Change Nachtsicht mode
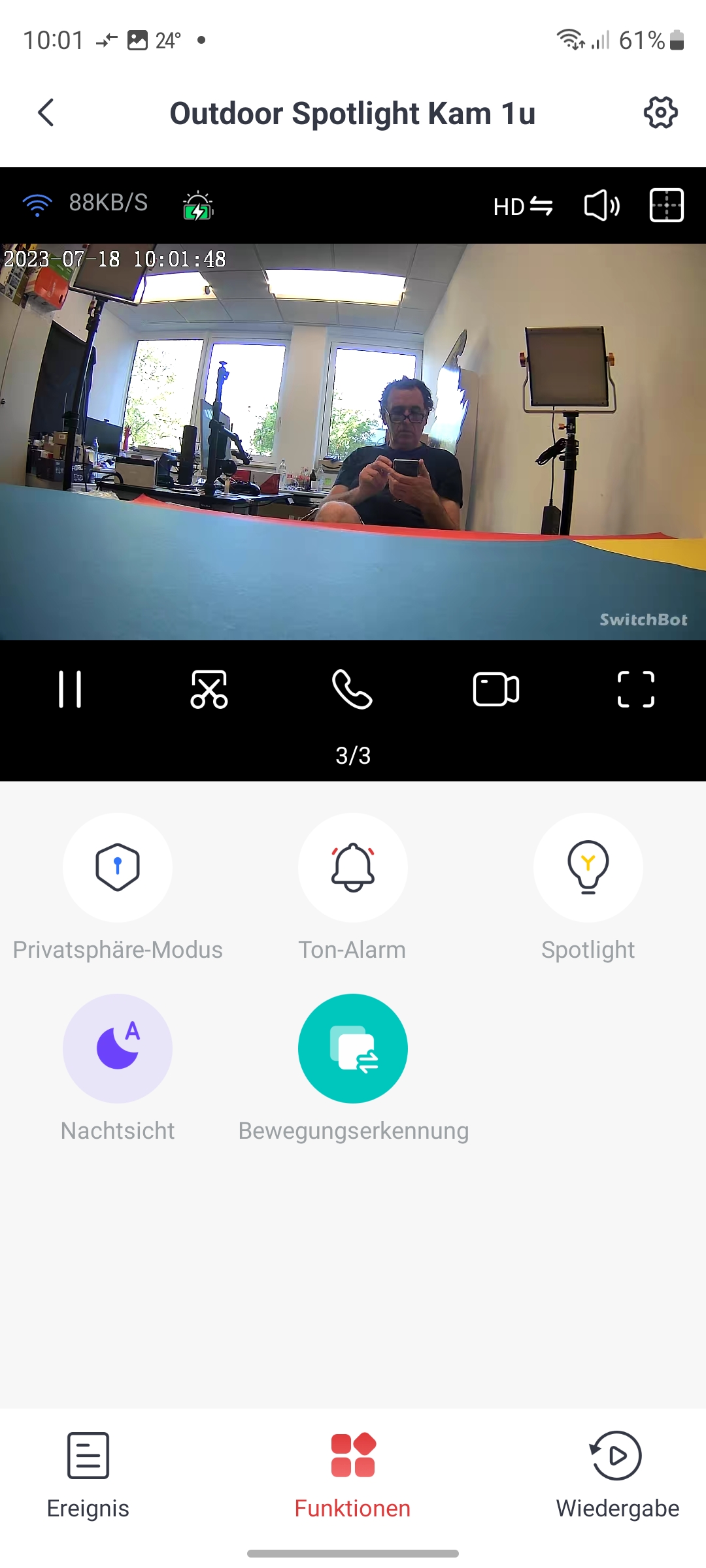 tap(118, 1049)
